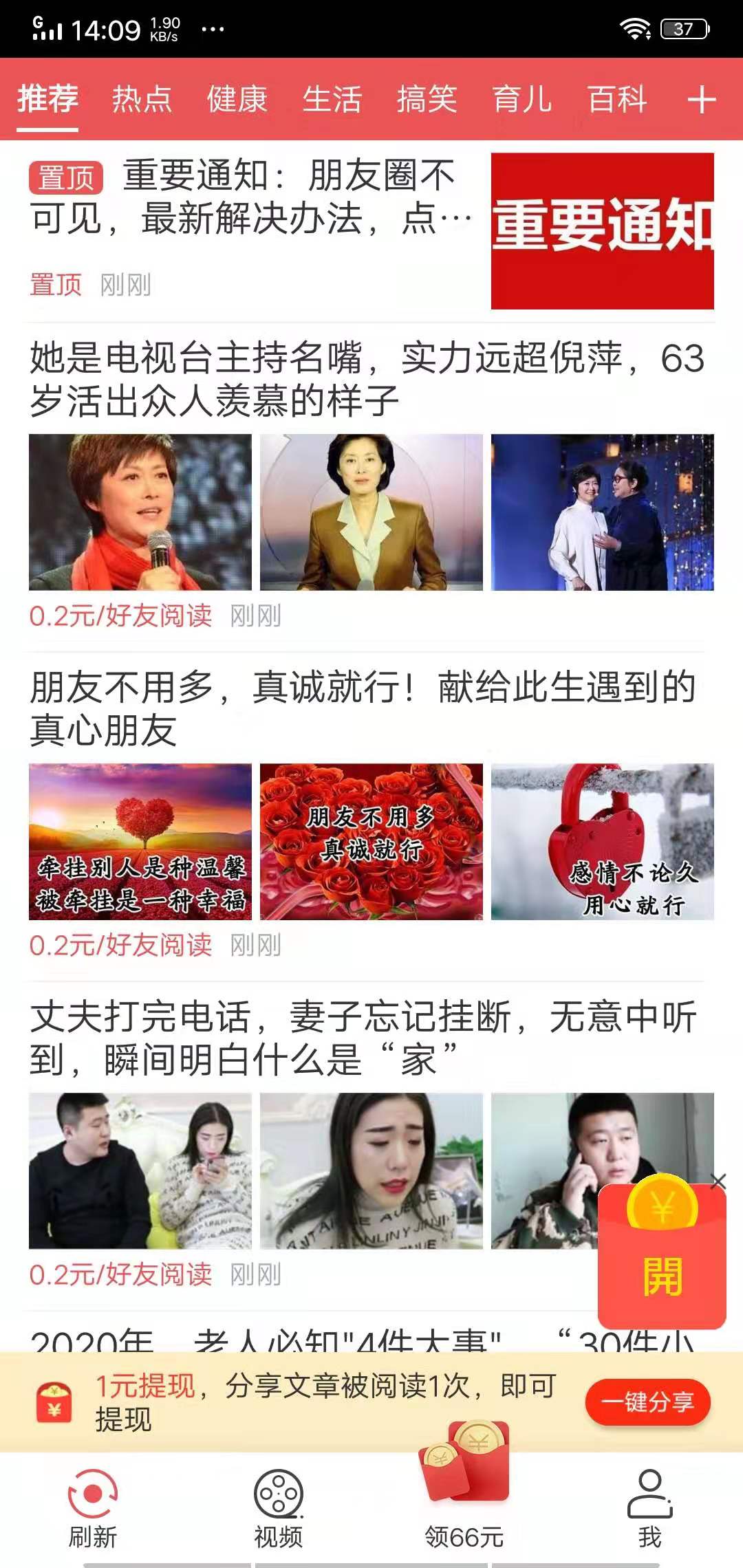Toggle the 置顶 pinned label on the notice
Image resolution: width=743 pixels, height=1568 pixels.
65,178
